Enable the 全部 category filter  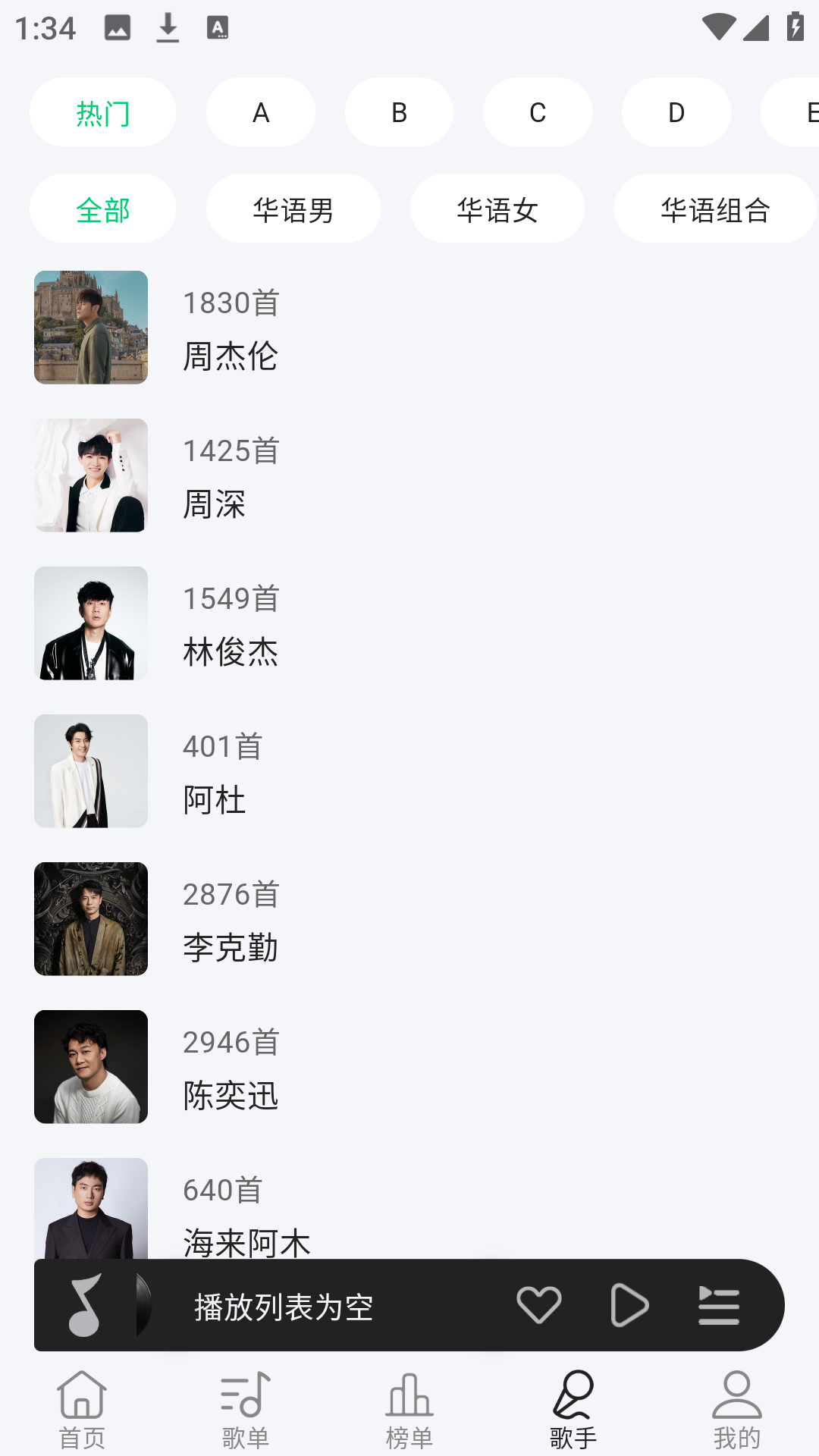pyautogui.click(x=102, y=209)
